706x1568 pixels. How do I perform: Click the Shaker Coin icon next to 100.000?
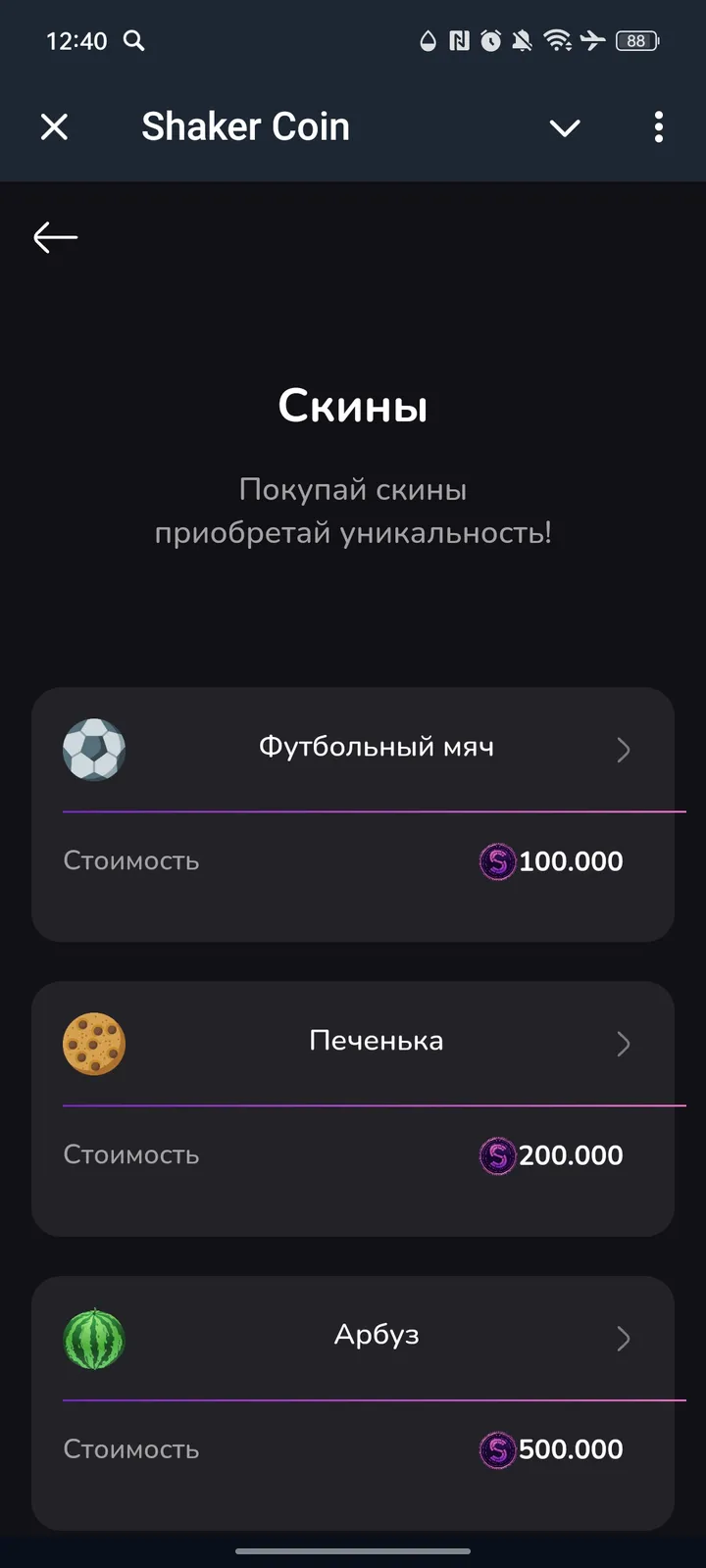pyautogui.click(x=497, y=862)
